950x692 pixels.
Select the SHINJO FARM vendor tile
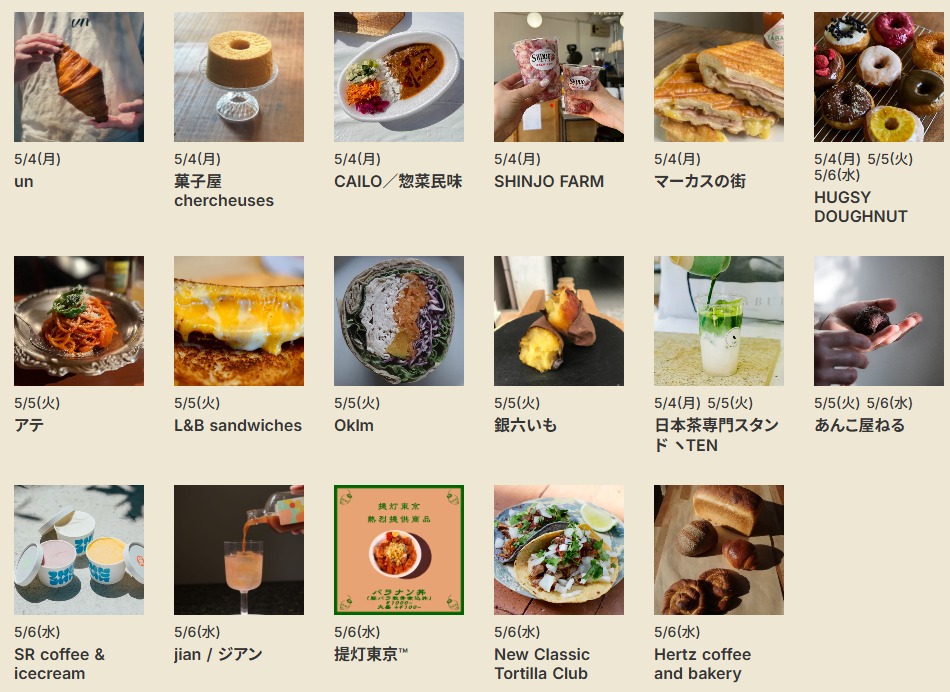pyautogui.click(x=559, y=77)
